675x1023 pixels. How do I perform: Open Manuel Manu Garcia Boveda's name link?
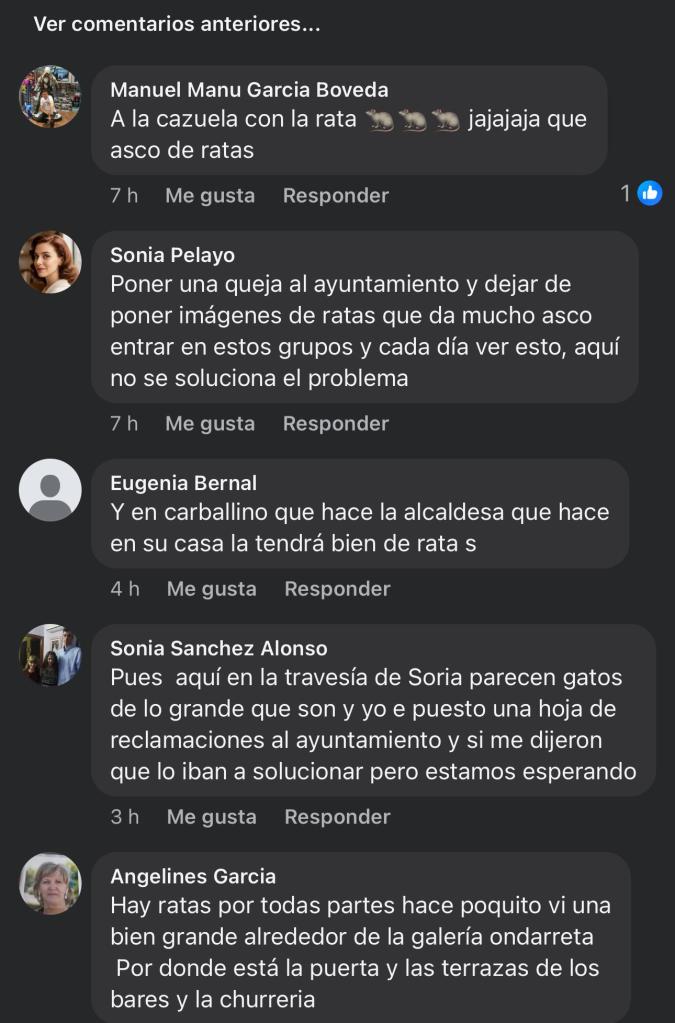click(x=249, y=90)
